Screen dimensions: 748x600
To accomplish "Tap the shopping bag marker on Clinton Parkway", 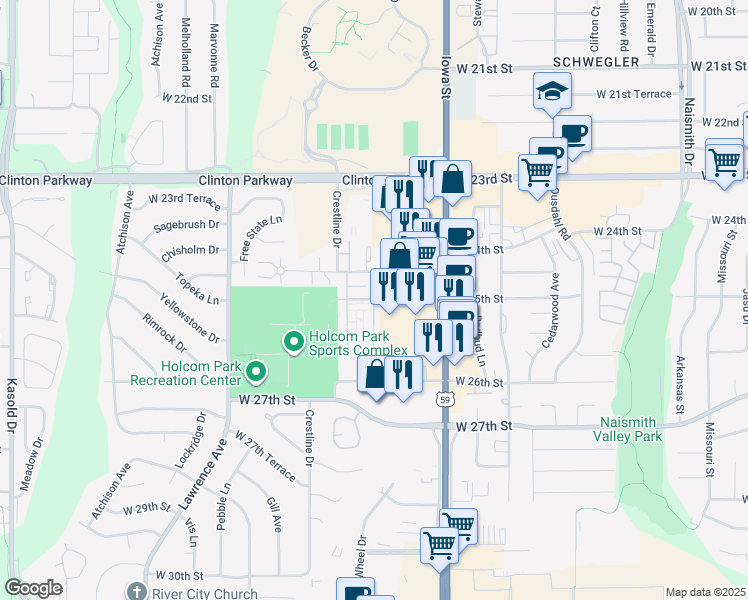I will coord(453,180).
